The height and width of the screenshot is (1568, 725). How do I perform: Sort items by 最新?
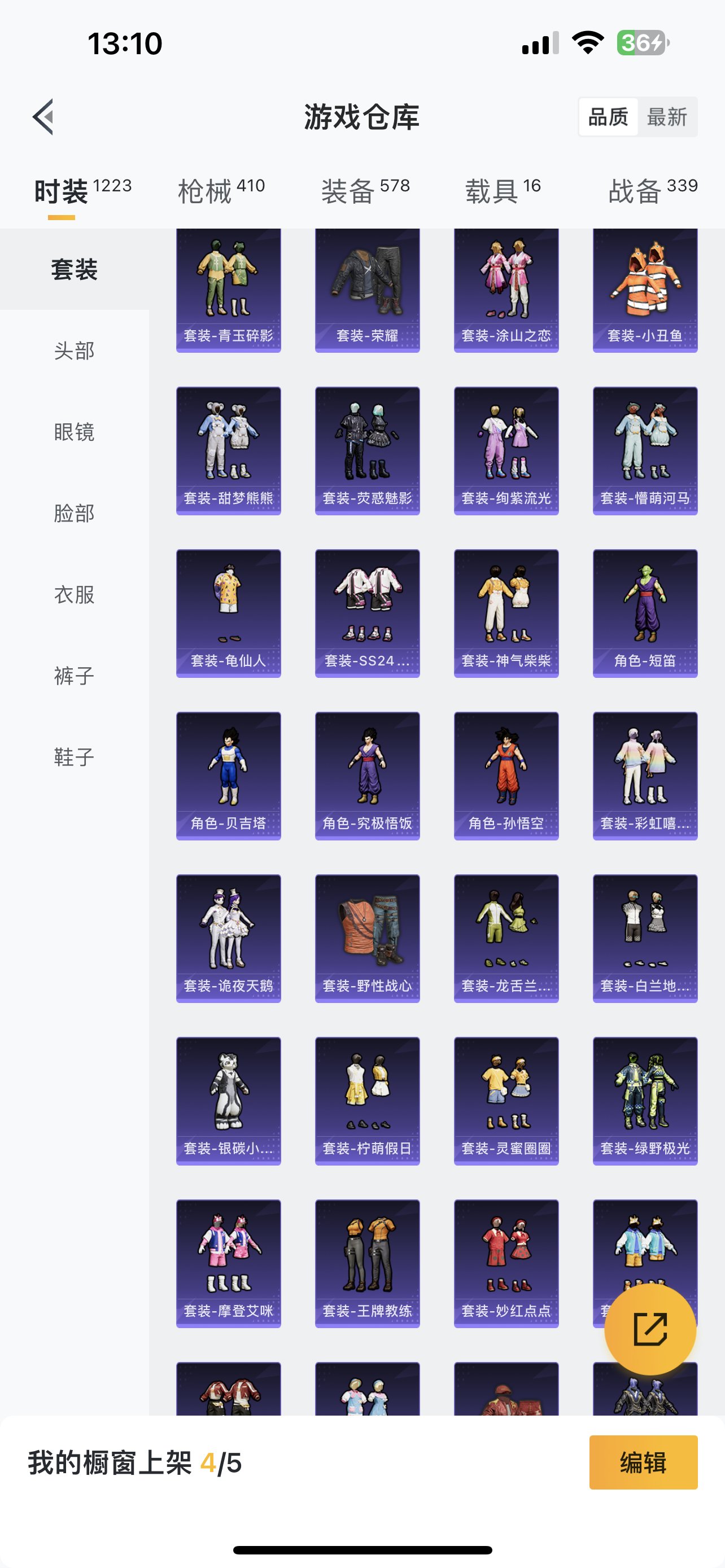coord(667,117)
